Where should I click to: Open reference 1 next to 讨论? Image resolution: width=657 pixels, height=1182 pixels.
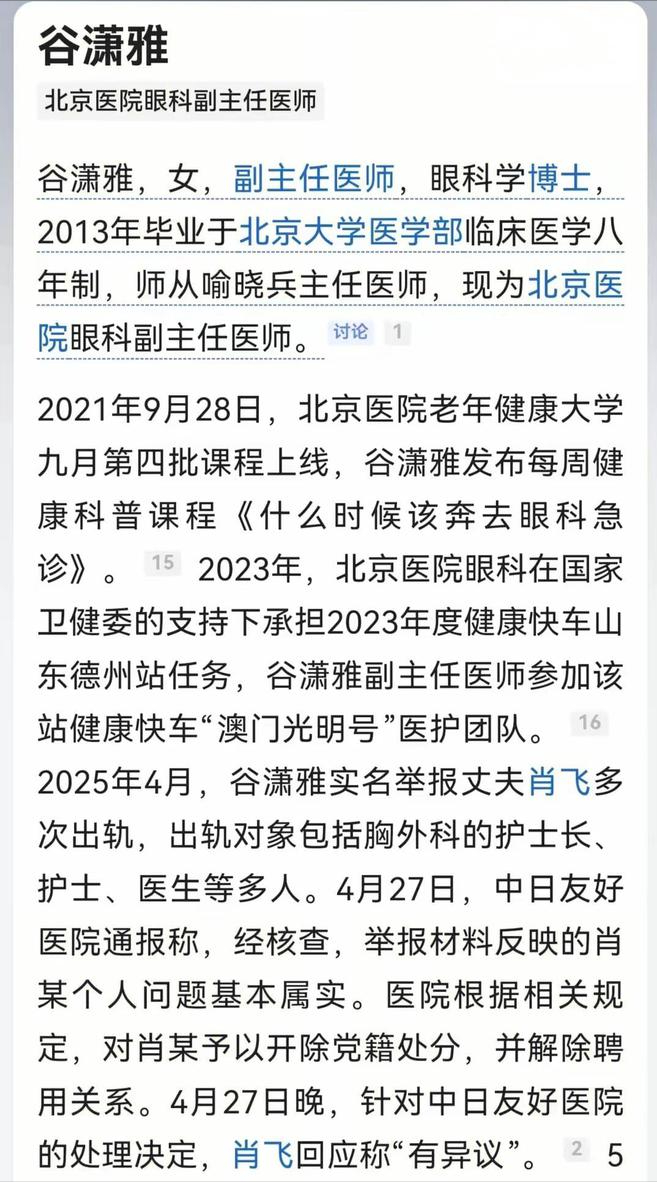(397, 332)
